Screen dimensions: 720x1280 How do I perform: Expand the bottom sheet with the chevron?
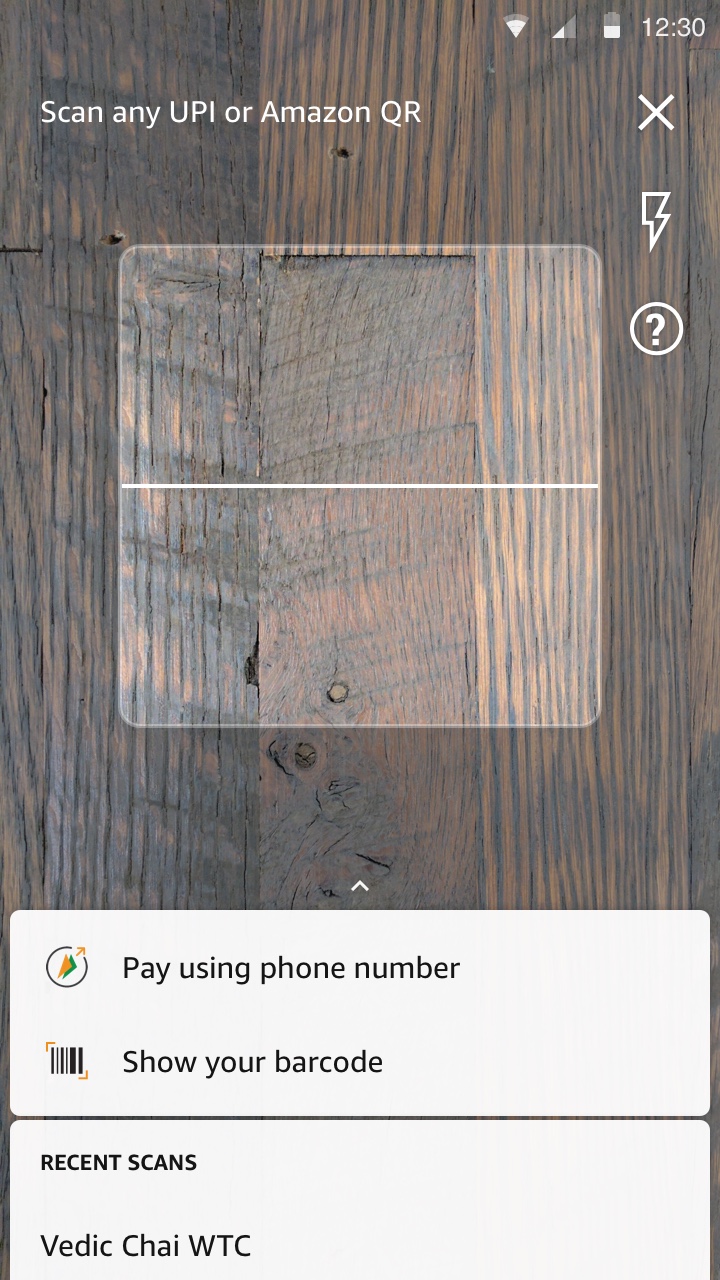coord(360,886)
